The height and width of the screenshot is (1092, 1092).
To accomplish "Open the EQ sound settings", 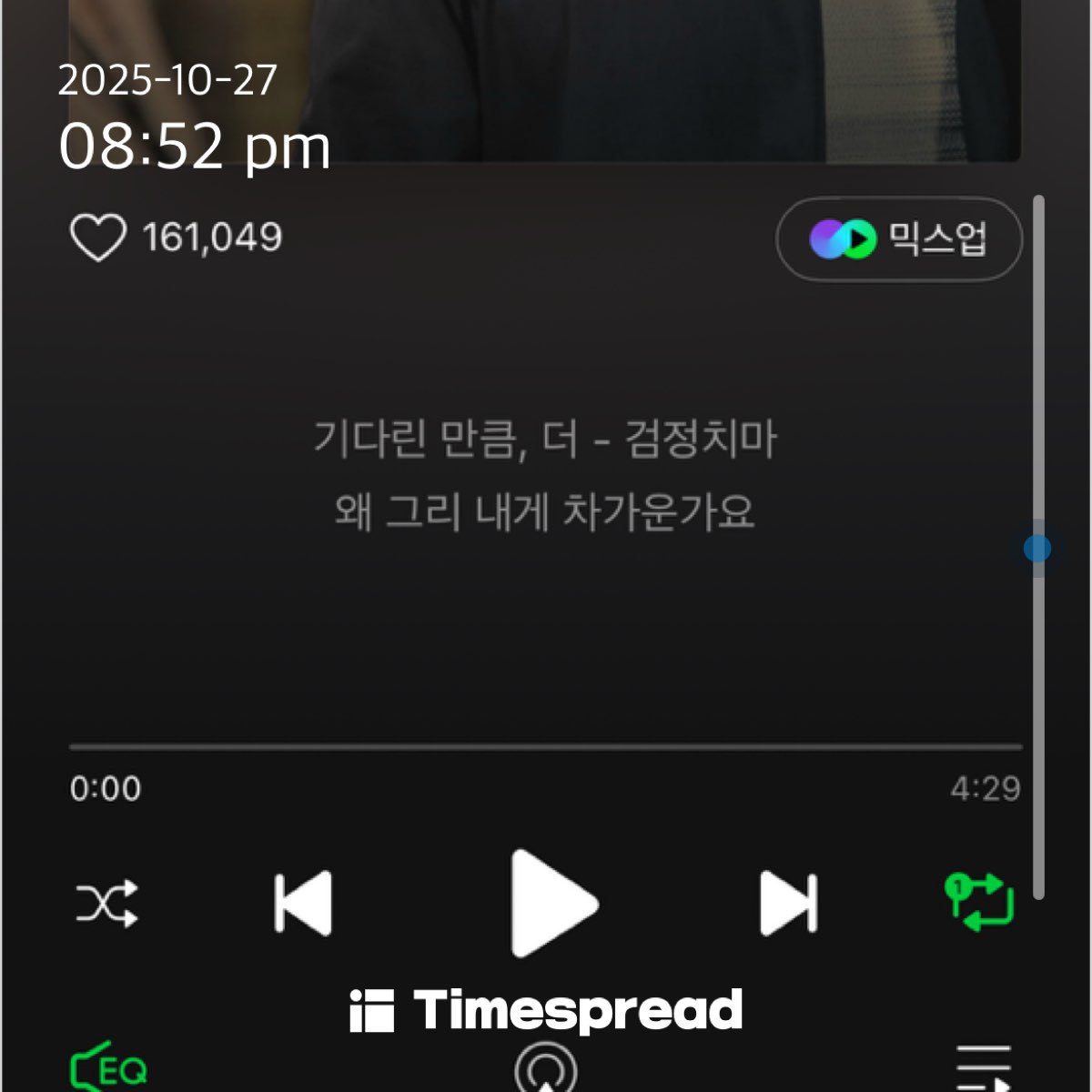I will click(x=109, y=1068).
